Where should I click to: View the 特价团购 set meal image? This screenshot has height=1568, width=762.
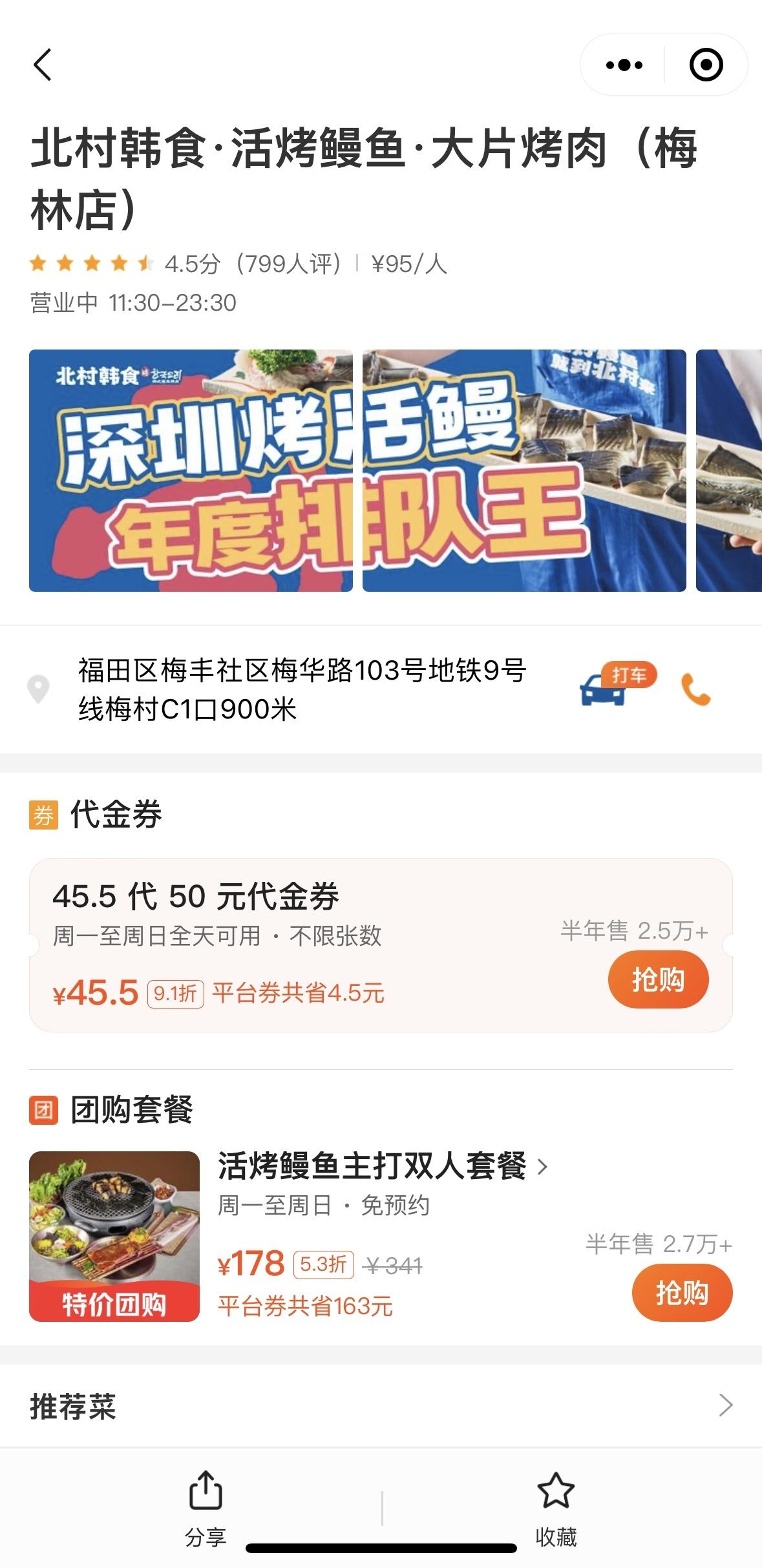[114, 1236]
